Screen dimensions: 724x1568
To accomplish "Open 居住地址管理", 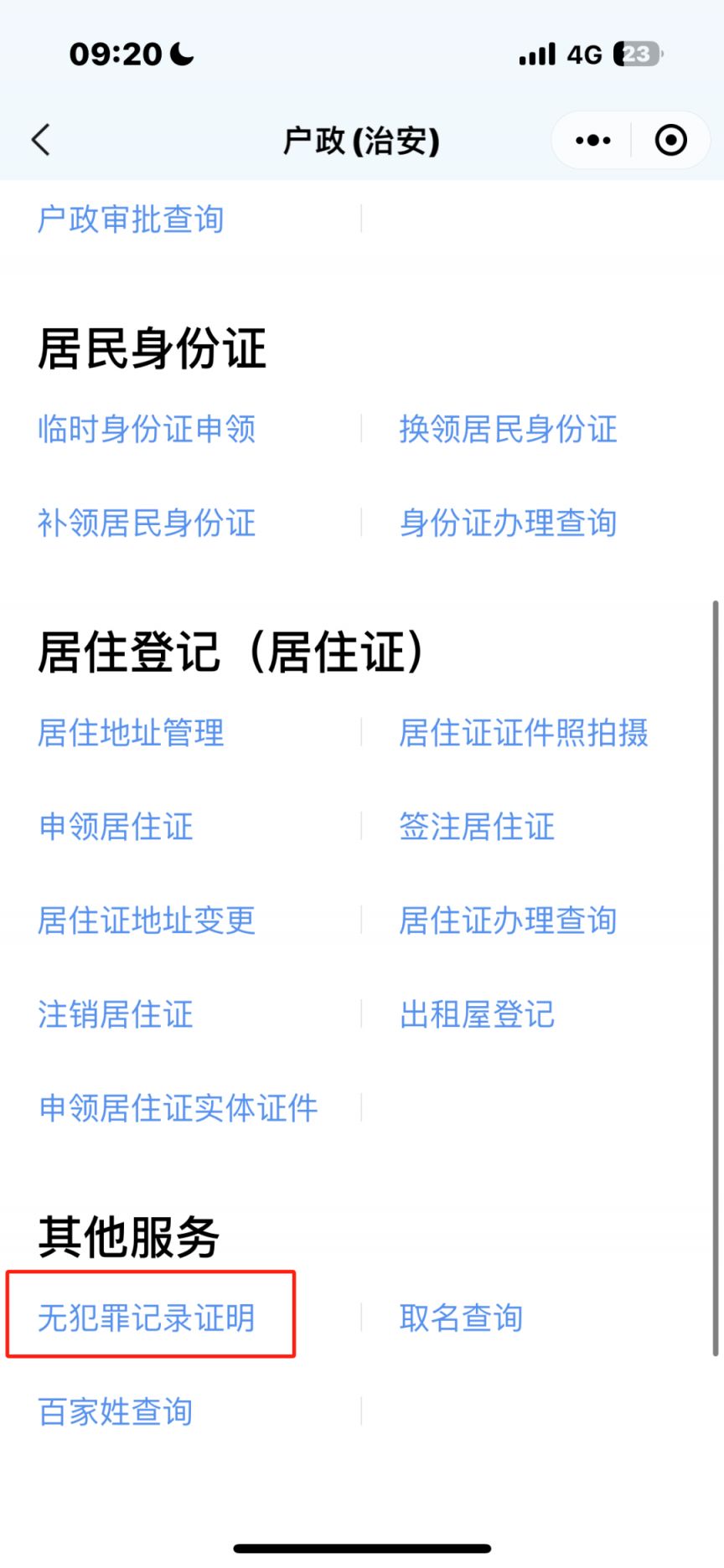I will [131, 733].
